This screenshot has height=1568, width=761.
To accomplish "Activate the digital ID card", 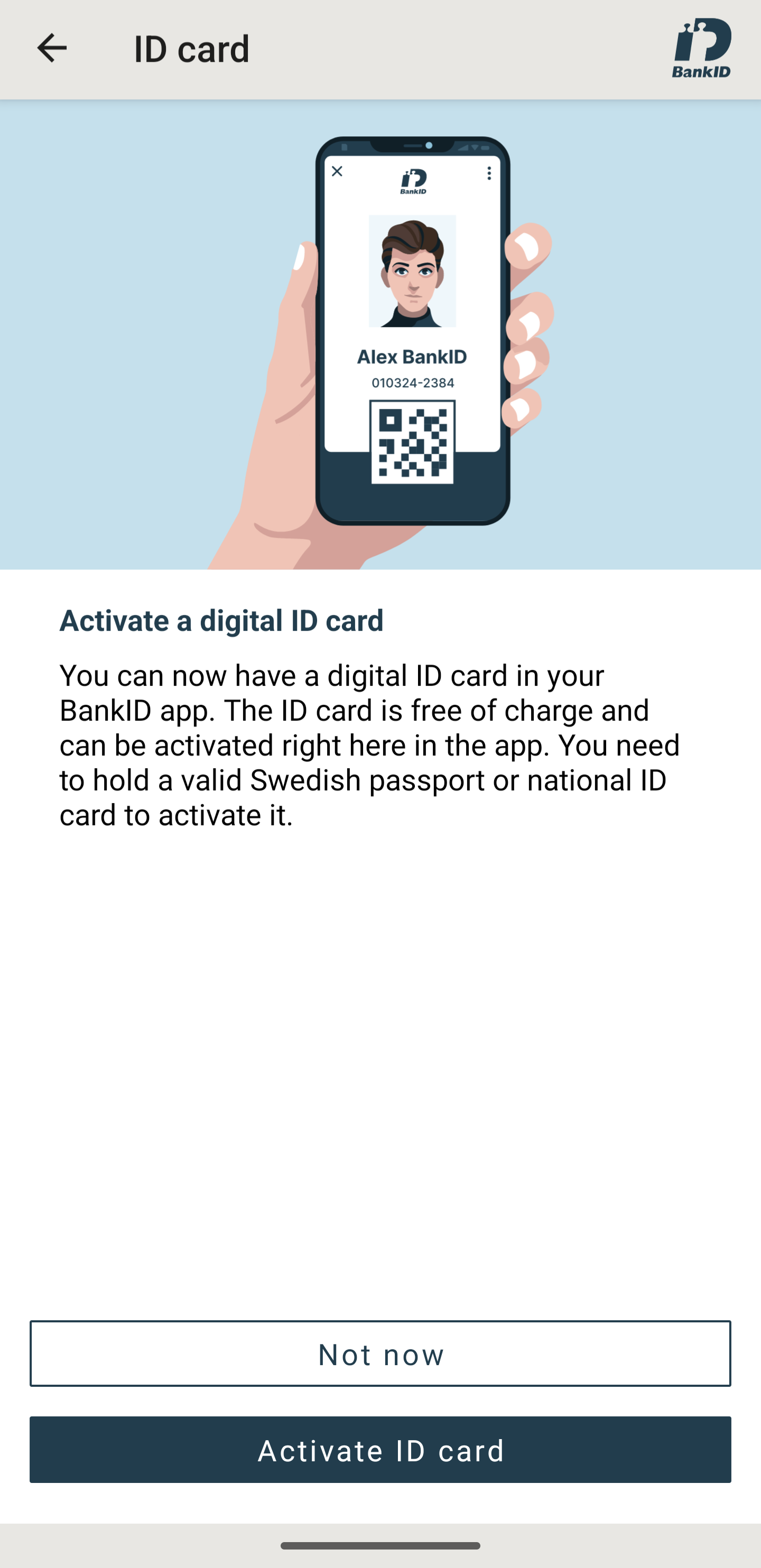I will tap(380, 1450).
